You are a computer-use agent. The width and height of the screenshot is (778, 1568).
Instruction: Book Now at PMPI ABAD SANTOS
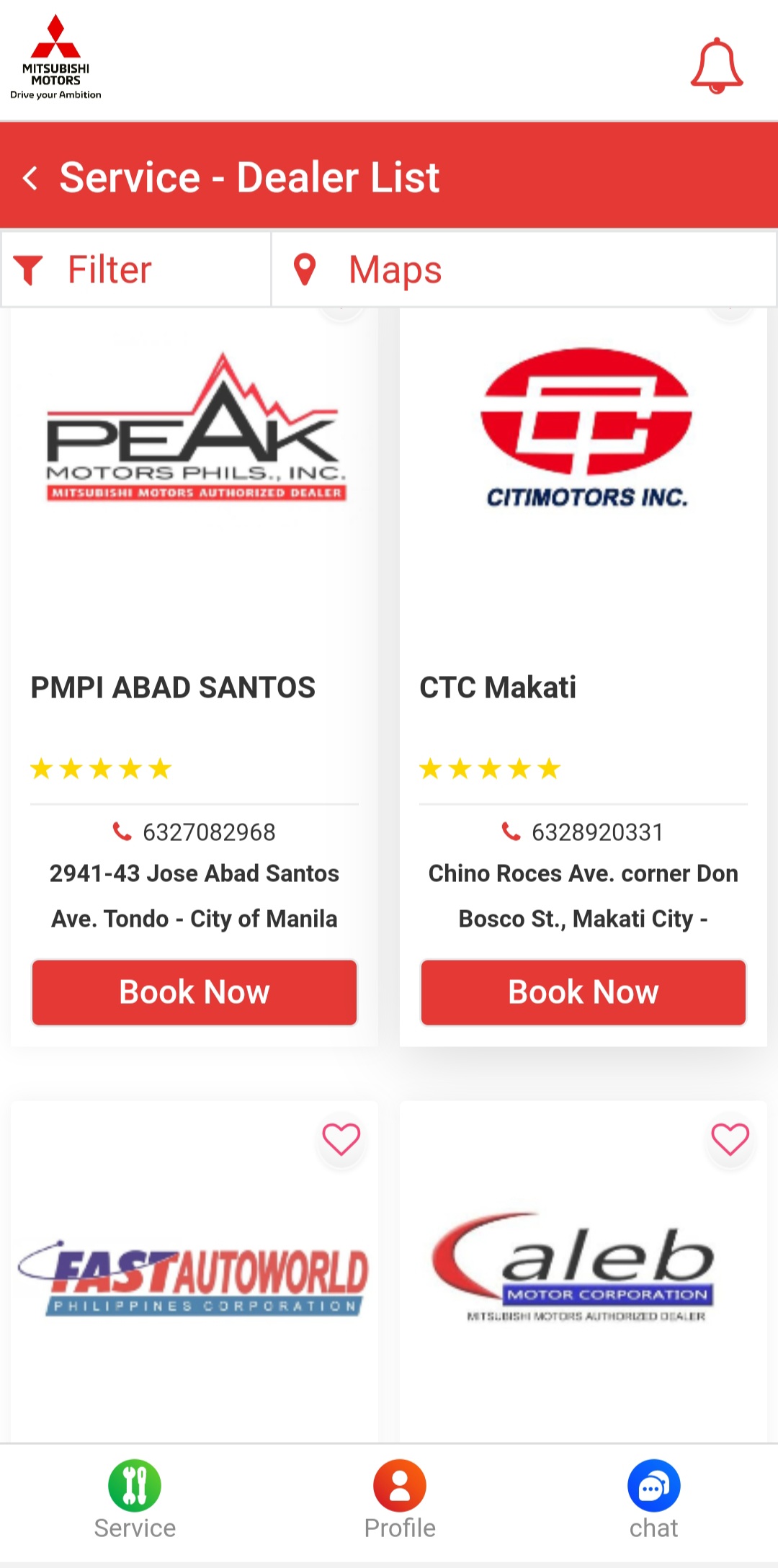click(194, 992)
